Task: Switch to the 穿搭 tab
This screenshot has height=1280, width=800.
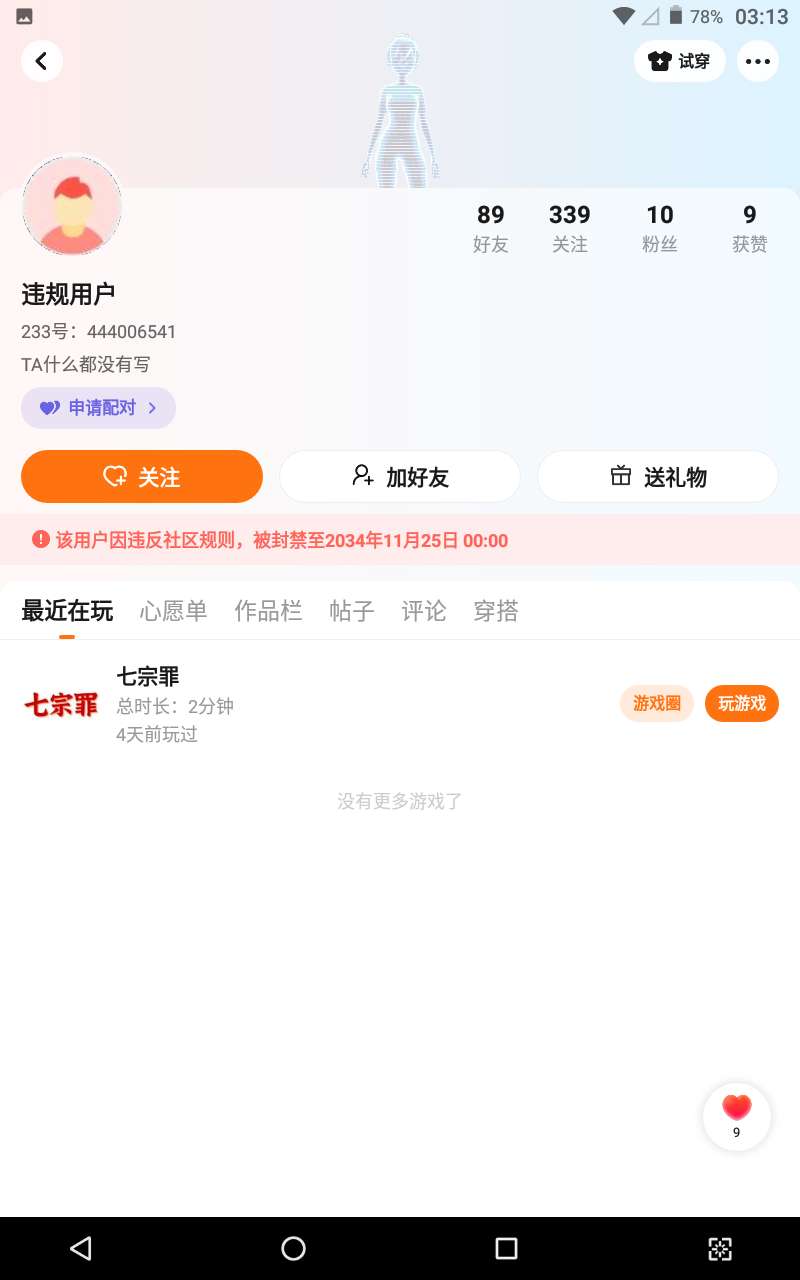Action: 495,611
